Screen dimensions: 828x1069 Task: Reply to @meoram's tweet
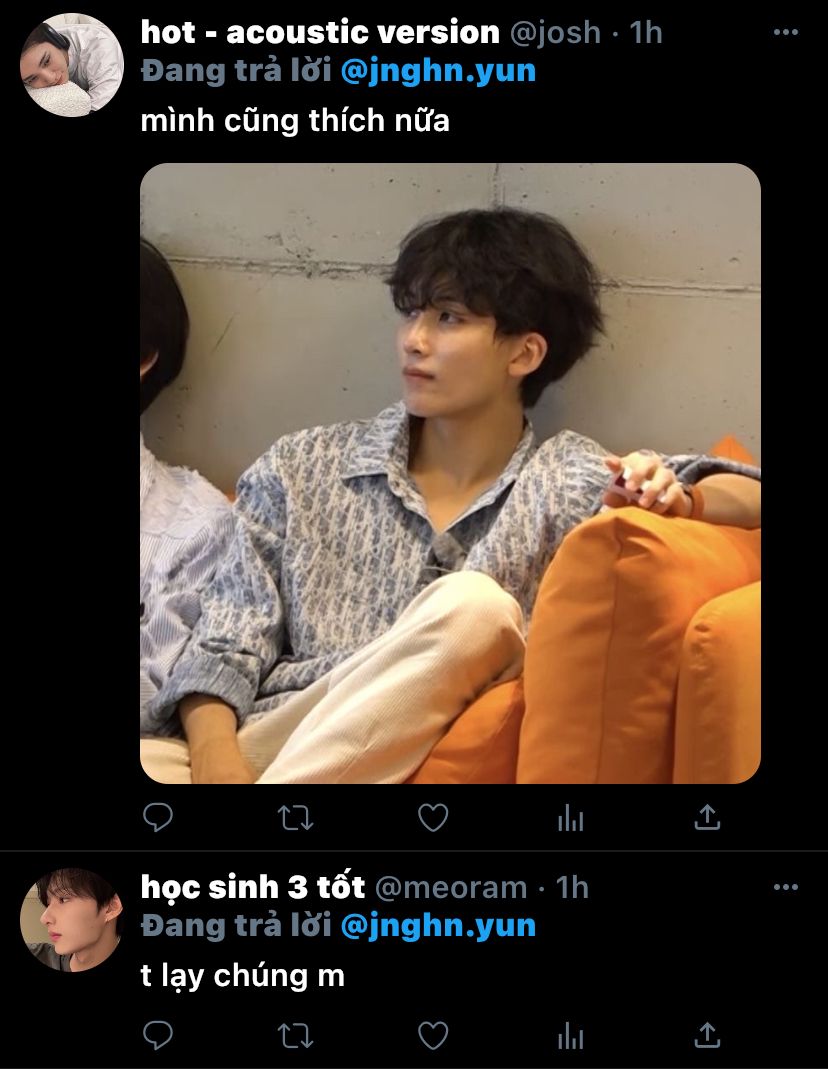[x=158, y=1034]
